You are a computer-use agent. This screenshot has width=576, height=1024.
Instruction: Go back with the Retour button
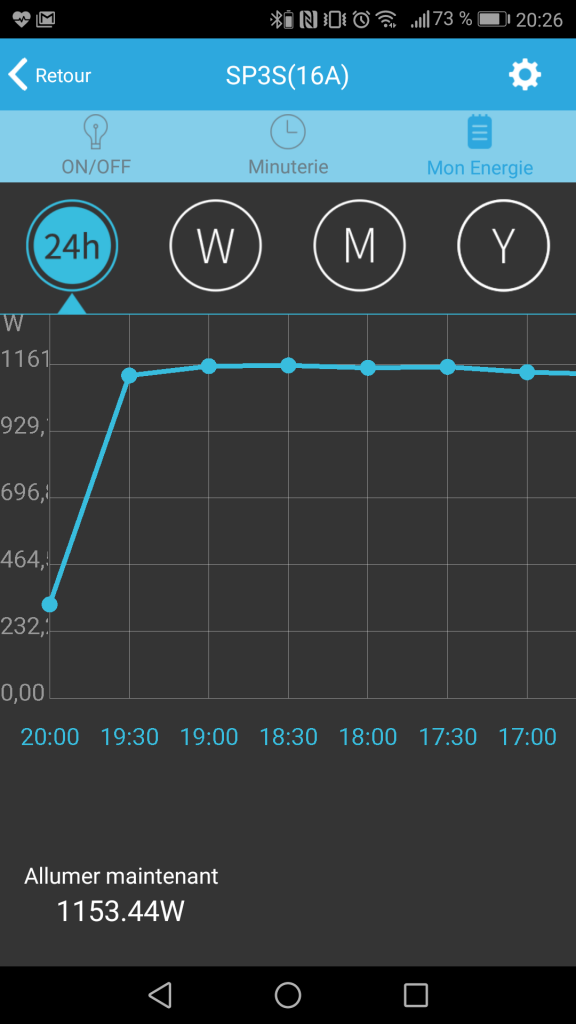50,75
